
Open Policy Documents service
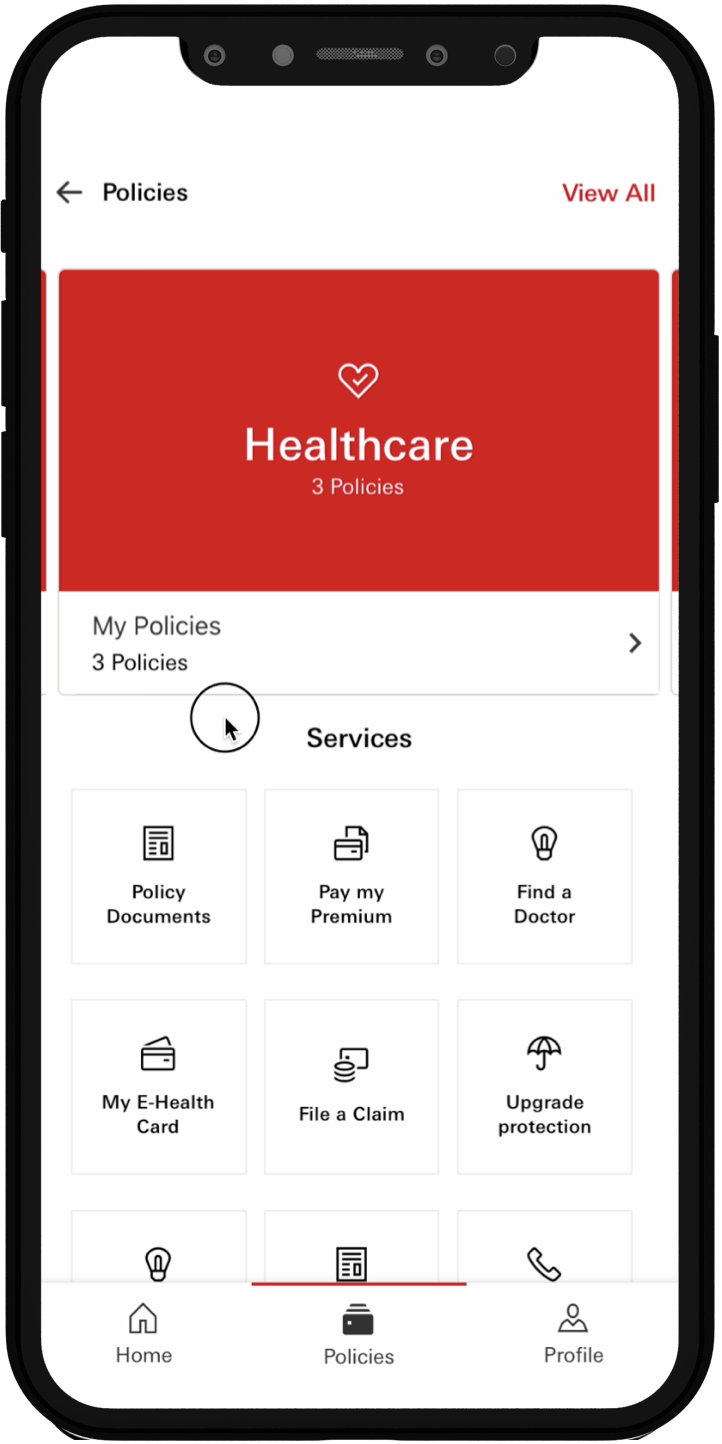[158, 876]
